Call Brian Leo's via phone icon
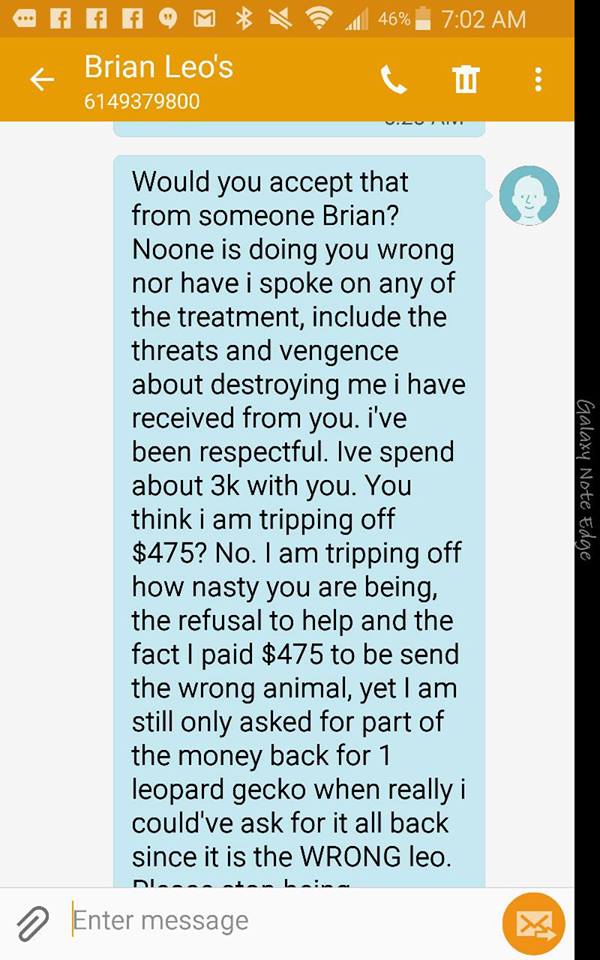The width and height of the screenshot is (600, 960). (393, 80)
